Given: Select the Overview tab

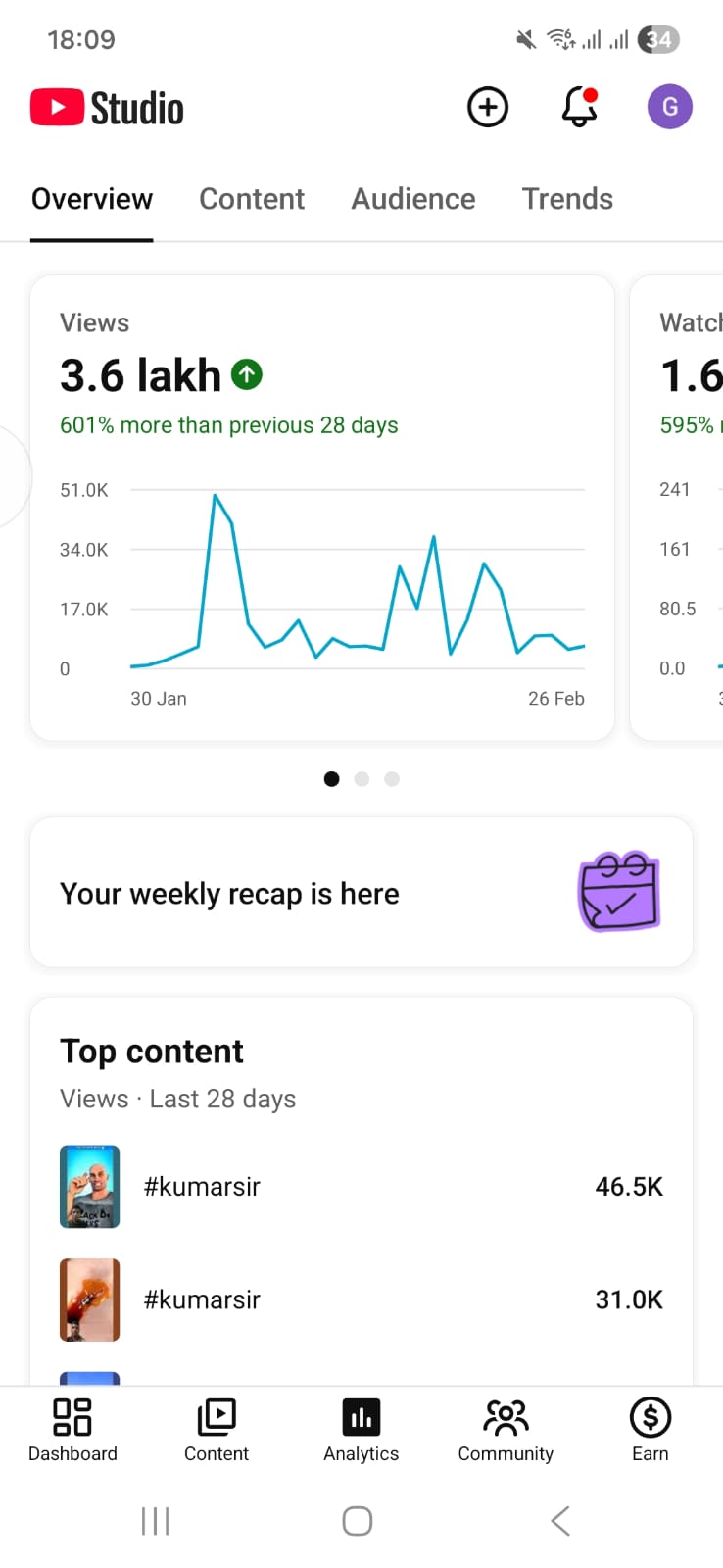Looking at the screenshot, I should [92, 199].
